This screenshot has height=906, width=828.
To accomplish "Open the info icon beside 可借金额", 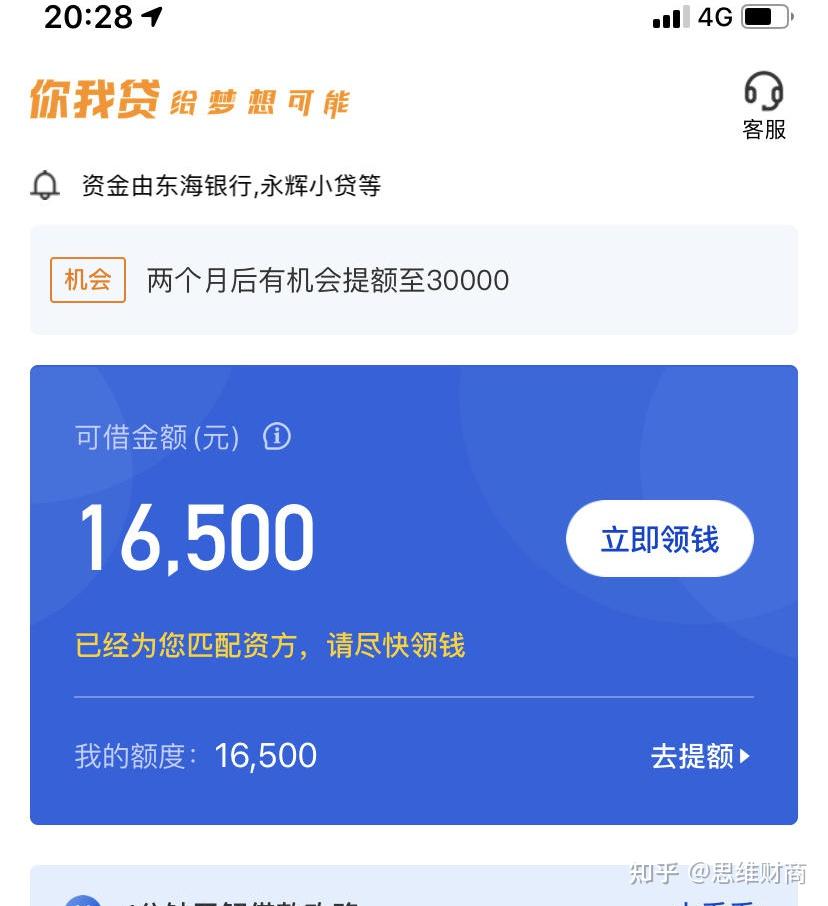I will [x=277, y=437].
